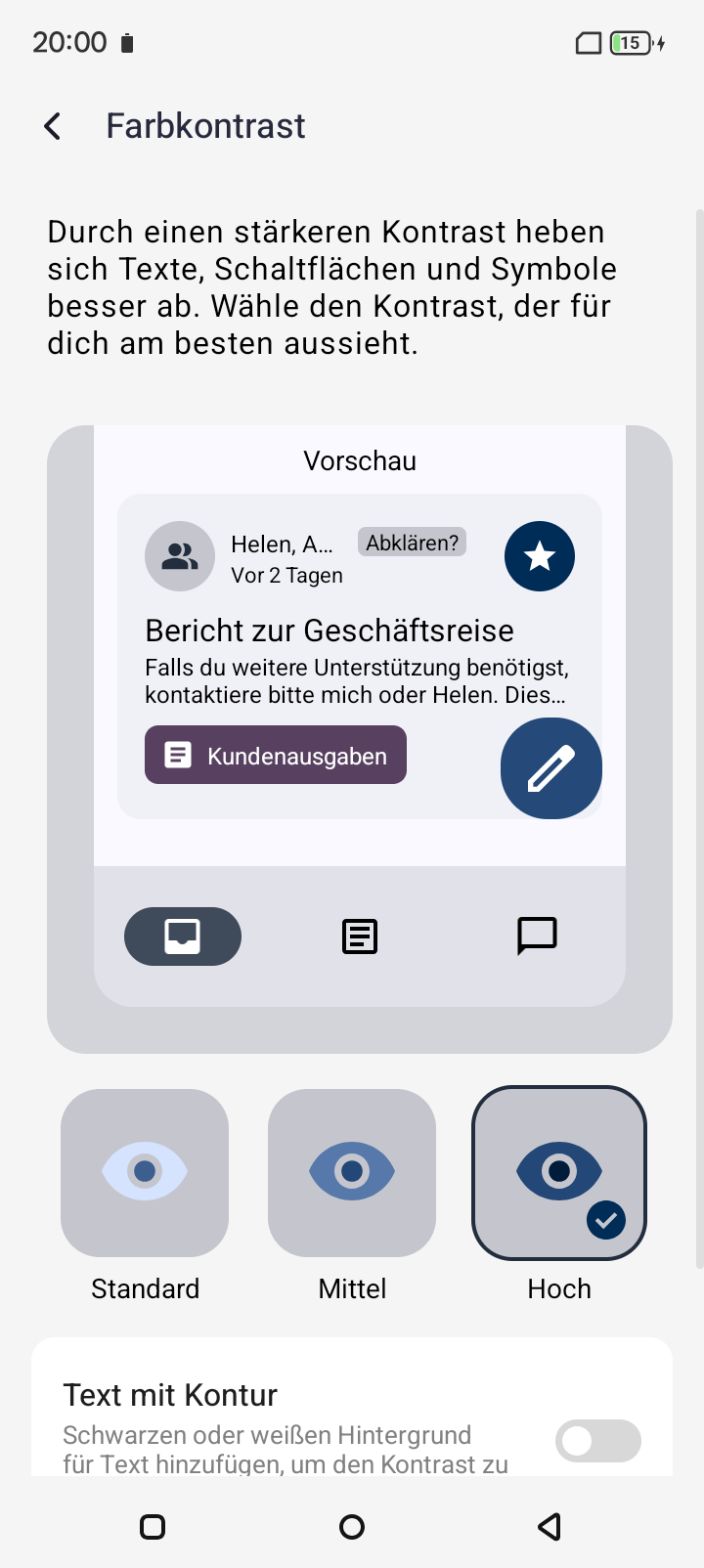Image resolution: width=704 pixels, height=1568 pixels.
Task: Open the system recent apps view
Action: point(153,1527)
